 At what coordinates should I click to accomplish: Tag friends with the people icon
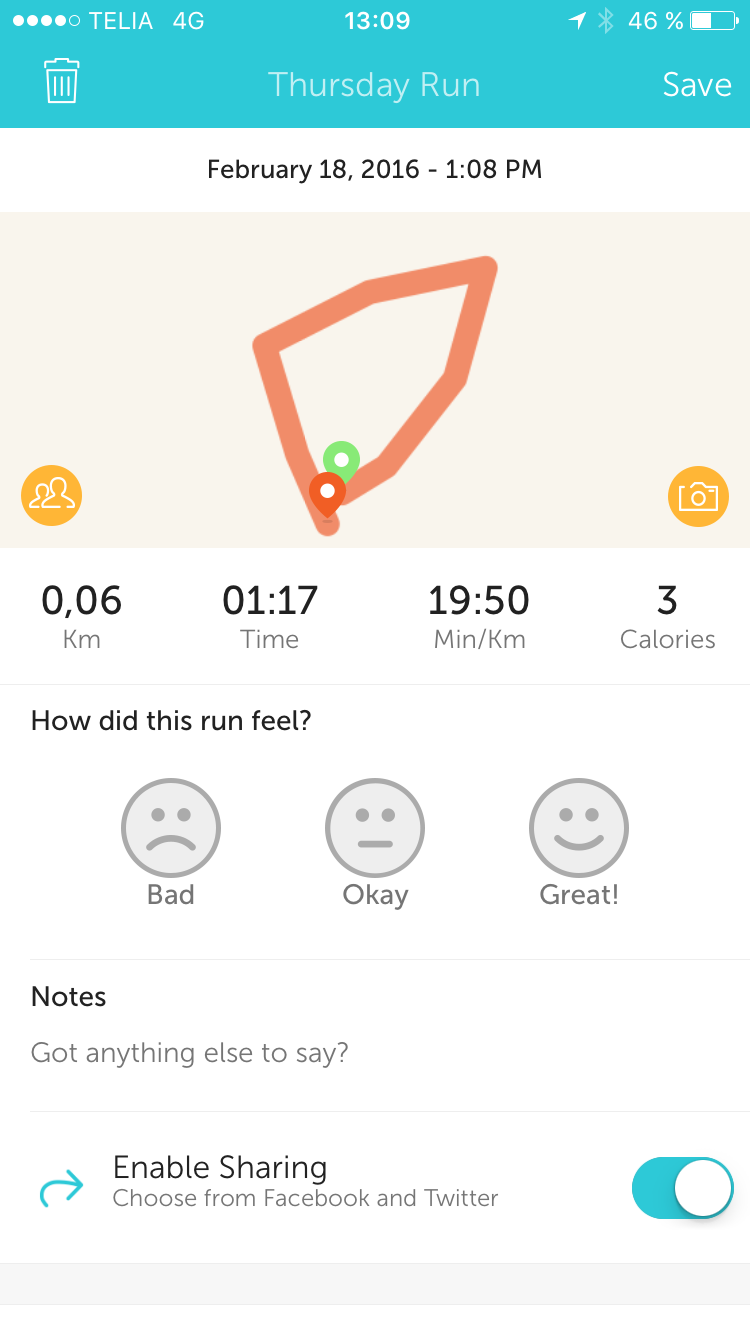(x=51, y=495)
